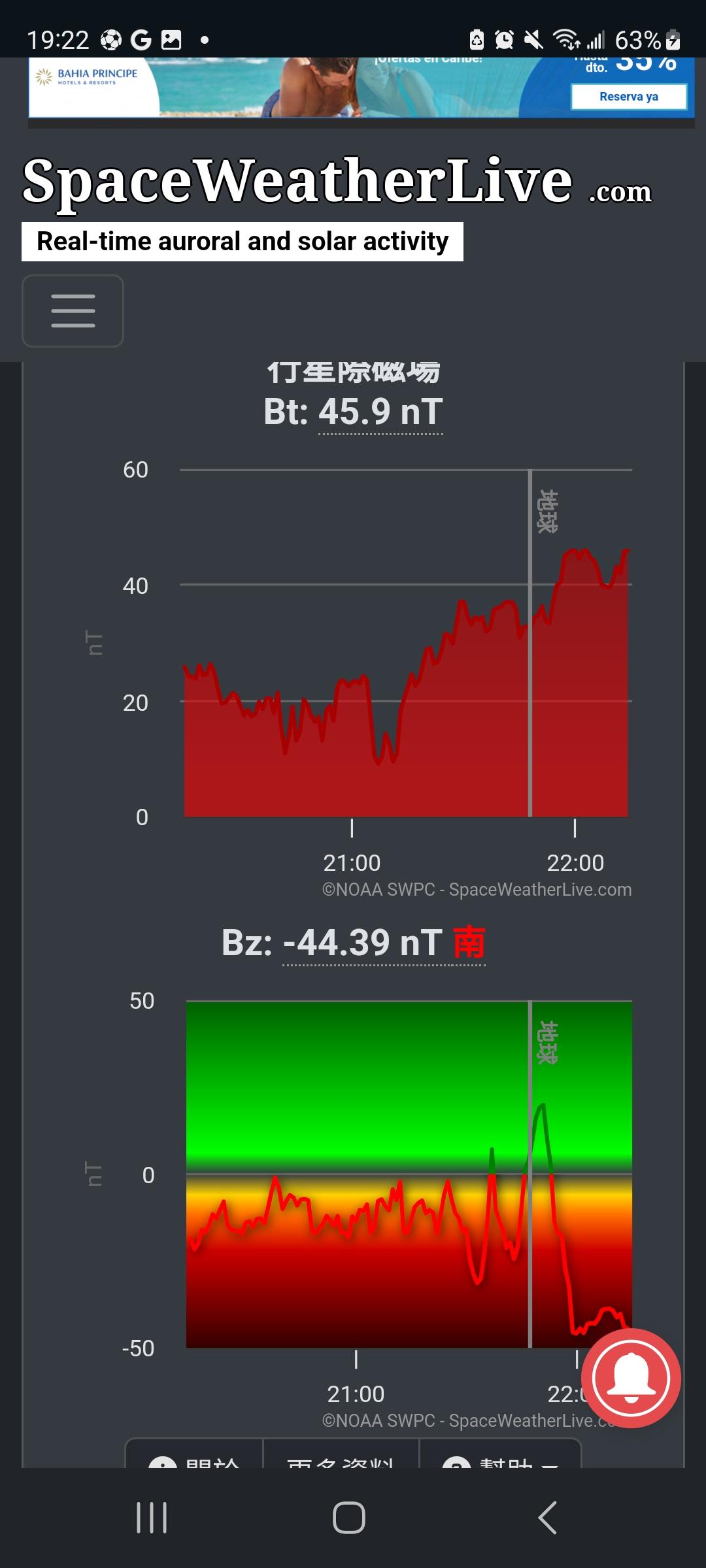Go to the home screen
706x1568 pixels.
[x=349, y=1517]
